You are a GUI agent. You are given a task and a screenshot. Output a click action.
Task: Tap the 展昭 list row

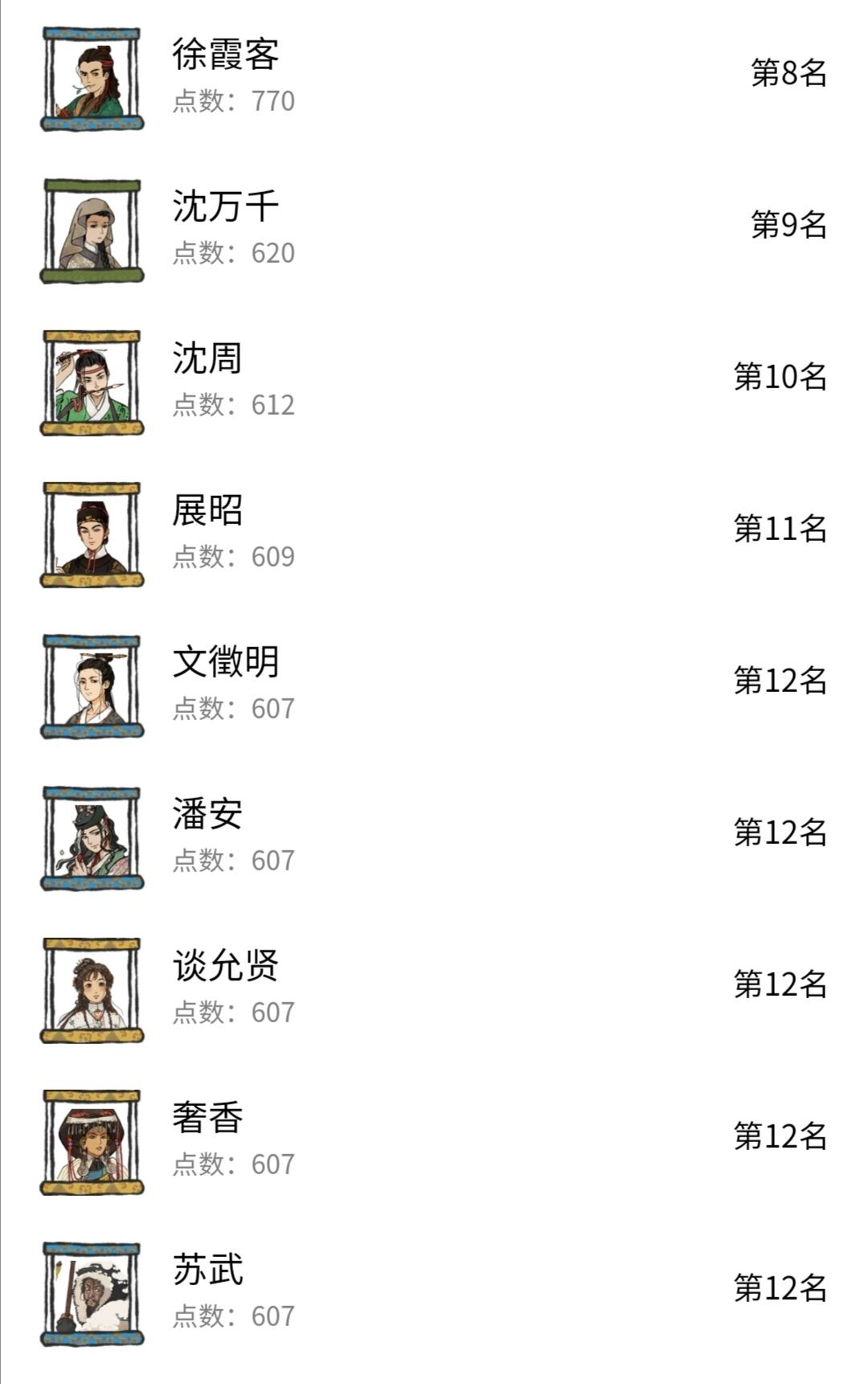[x=434, y=532]
